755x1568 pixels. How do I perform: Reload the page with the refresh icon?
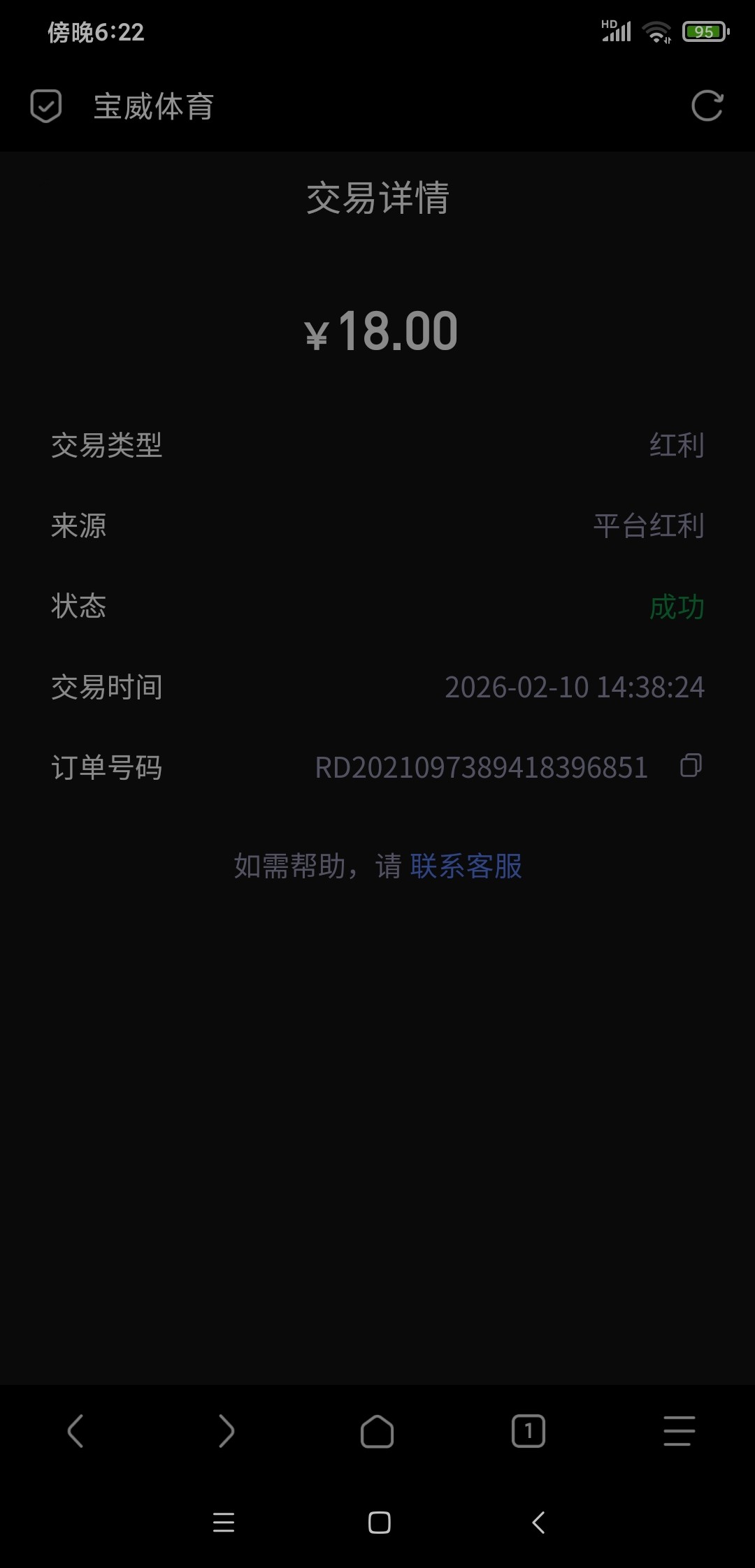[707, 106]
